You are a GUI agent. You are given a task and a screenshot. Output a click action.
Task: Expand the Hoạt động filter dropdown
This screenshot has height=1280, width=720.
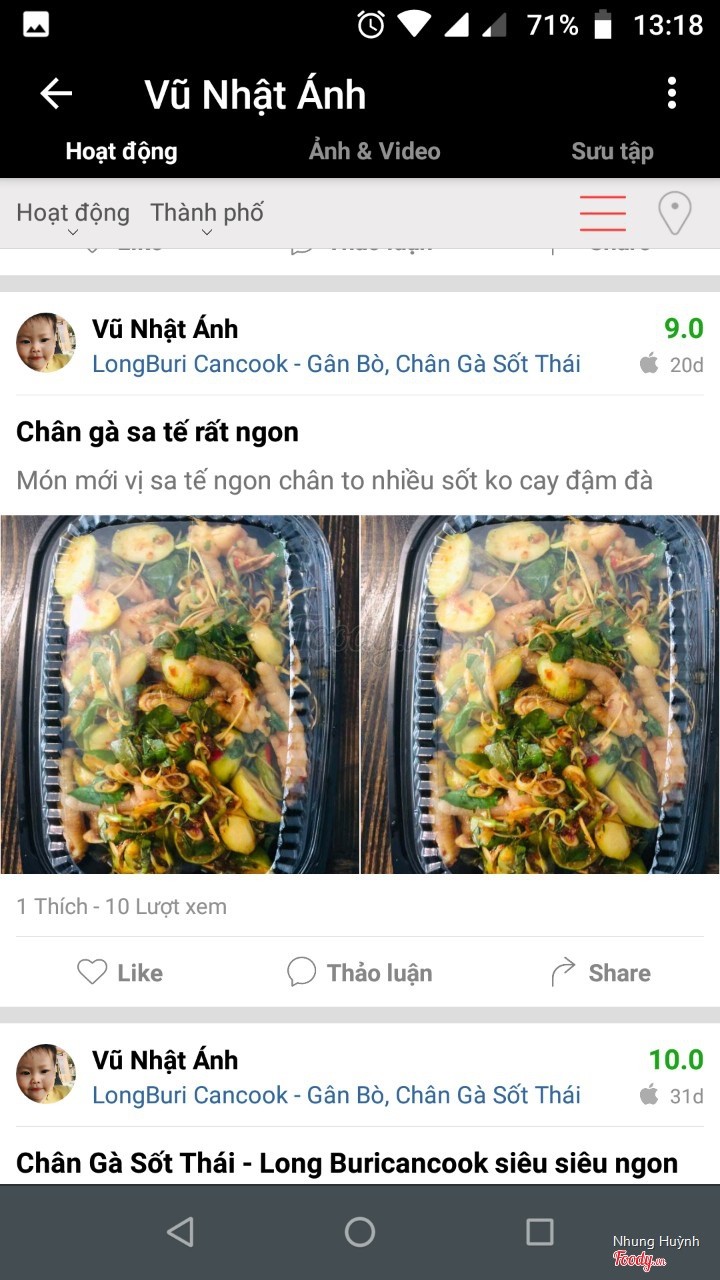pyautogui.click(x=73, y=214)
